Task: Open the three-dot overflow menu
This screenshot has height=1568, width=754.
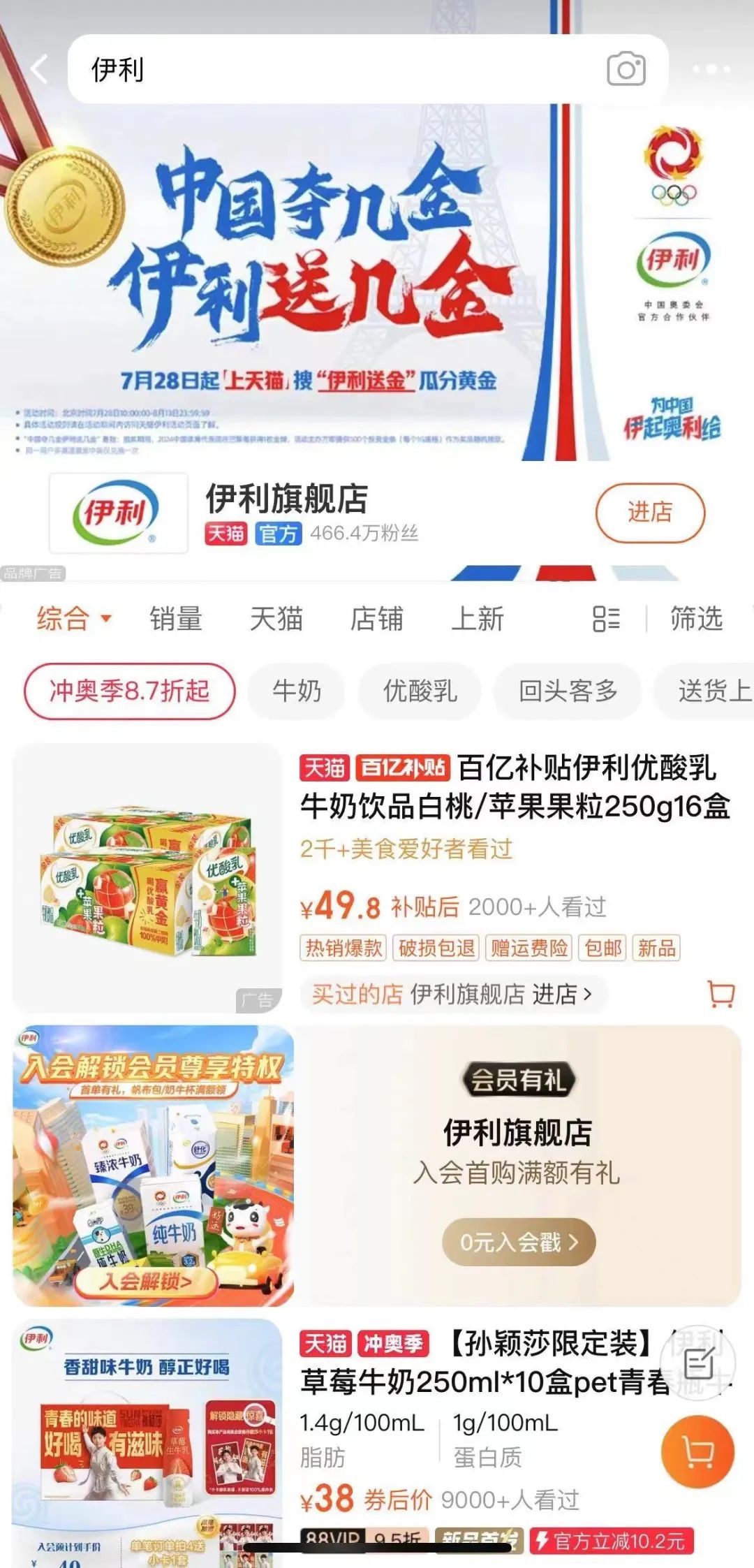Action: 711,69
